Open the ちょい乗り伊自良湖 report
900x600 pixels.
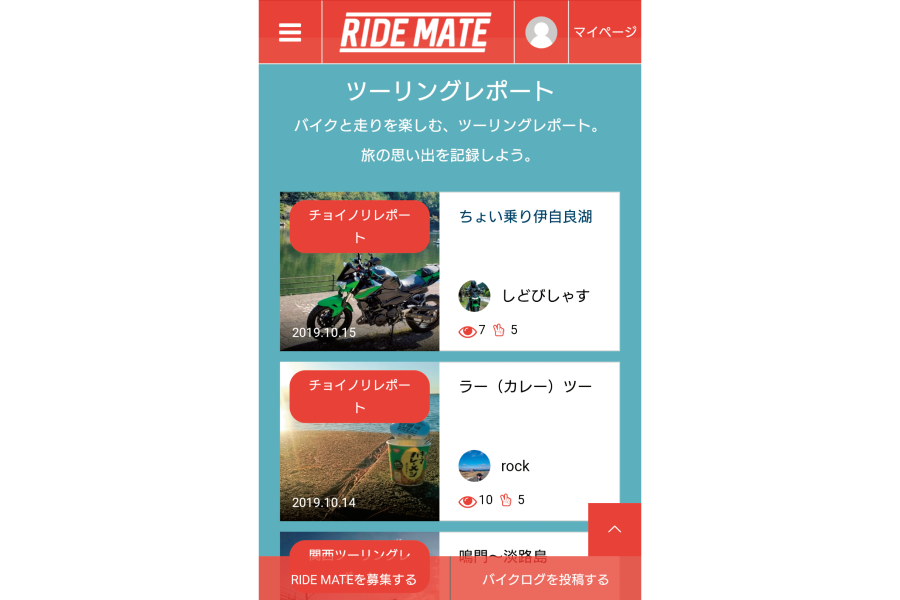click(x=525, y=216)
